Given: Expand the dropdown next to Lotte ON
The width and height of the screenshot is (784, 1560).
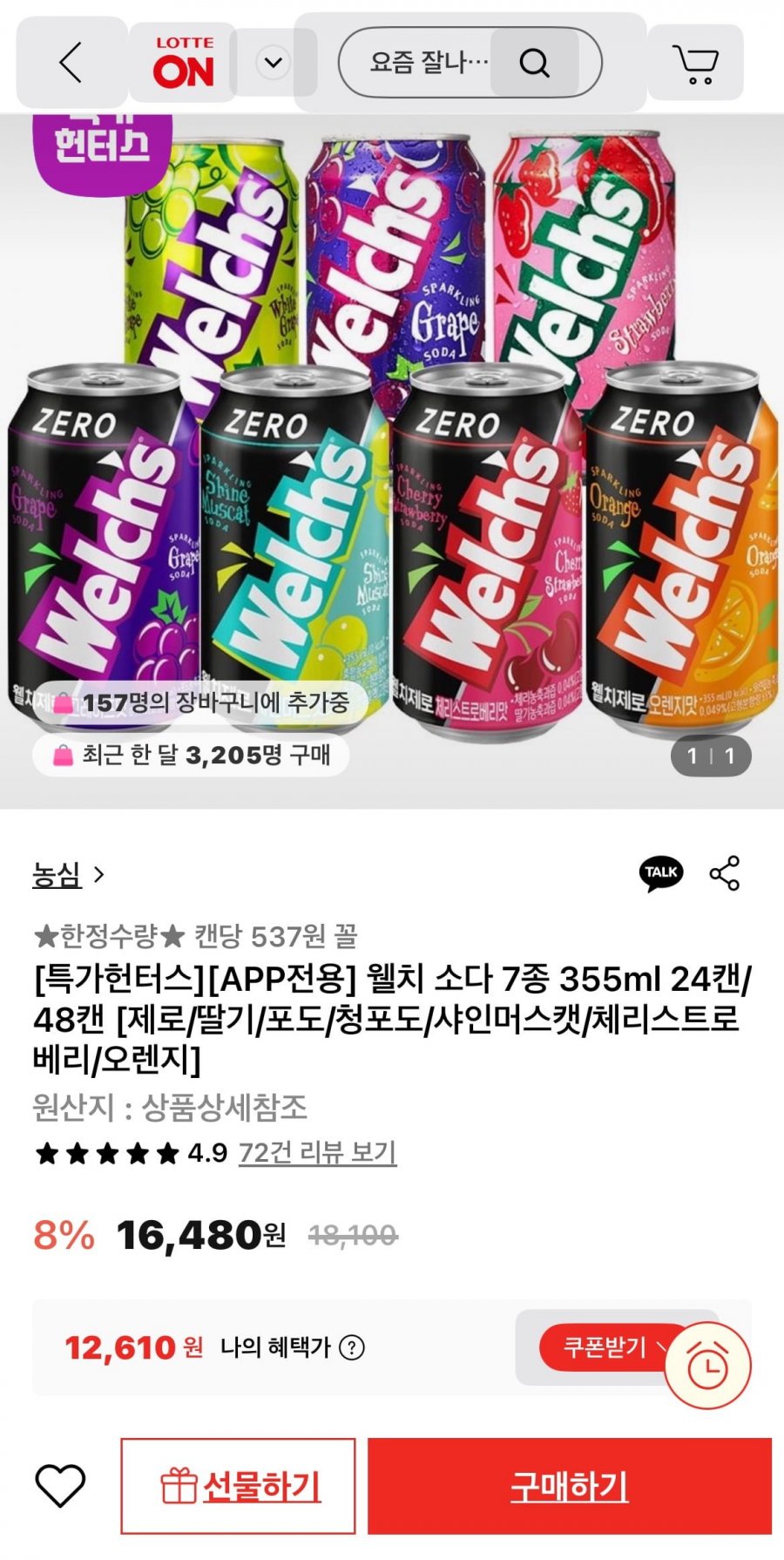Looking at the screenshot, I should (x=274, y=63).
